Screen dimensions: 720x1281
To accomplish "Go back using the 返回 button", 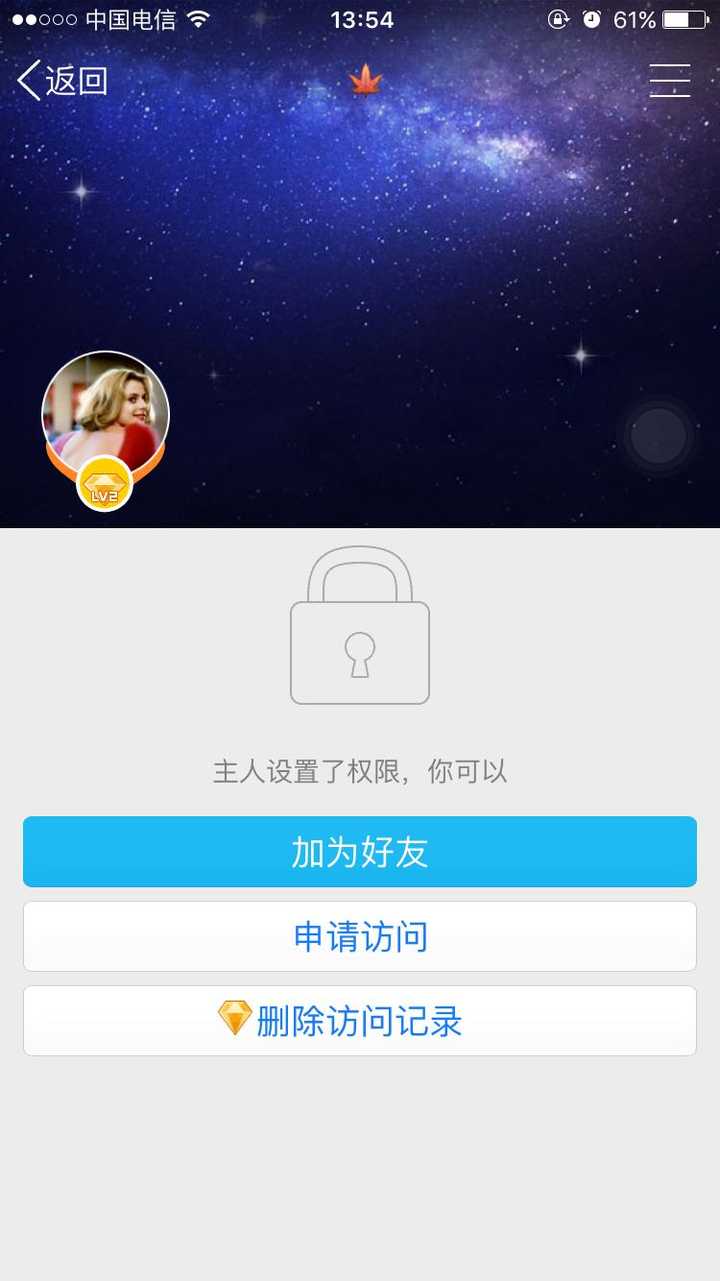I will [x=62, y=80].
